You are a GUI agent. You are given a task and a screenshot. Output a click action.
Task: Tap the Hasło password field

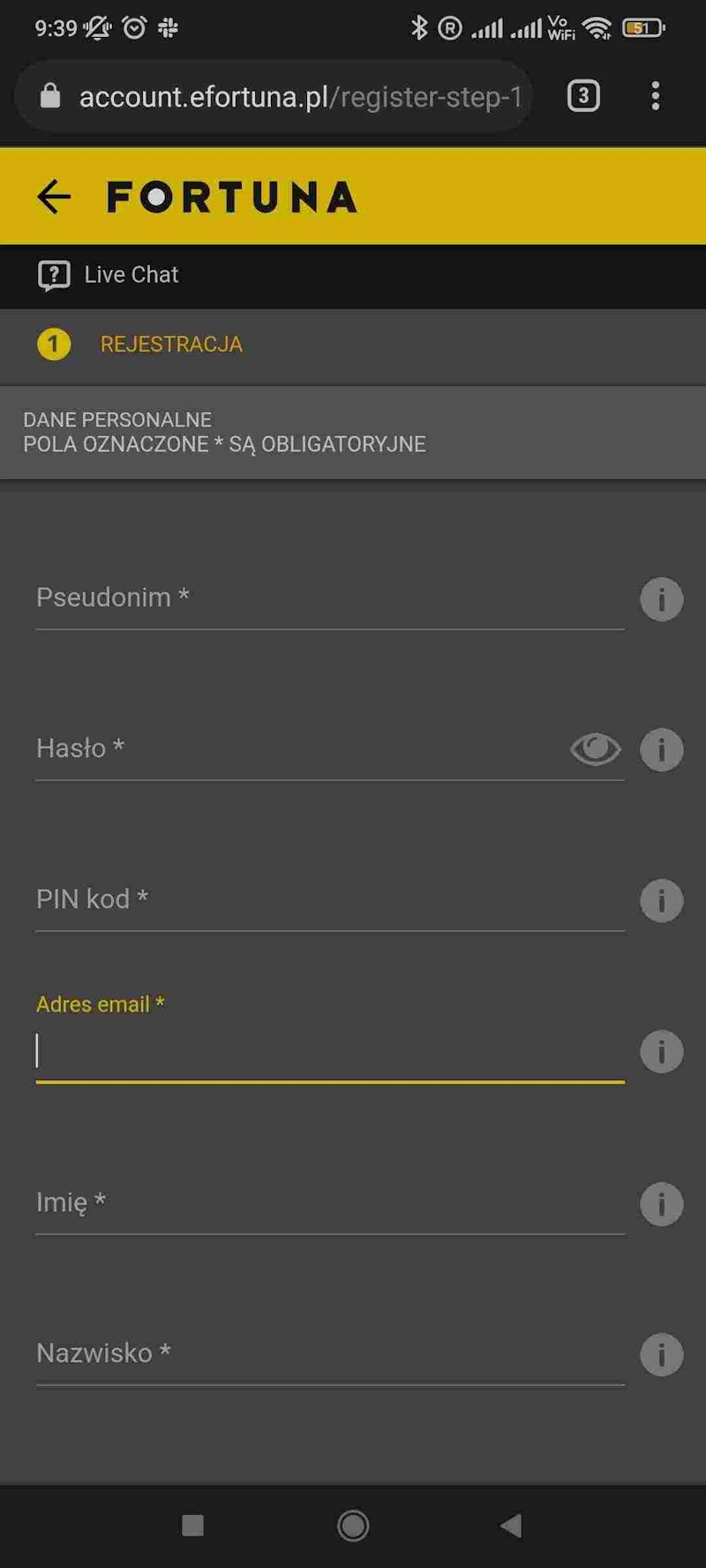(x=300, y=749)
